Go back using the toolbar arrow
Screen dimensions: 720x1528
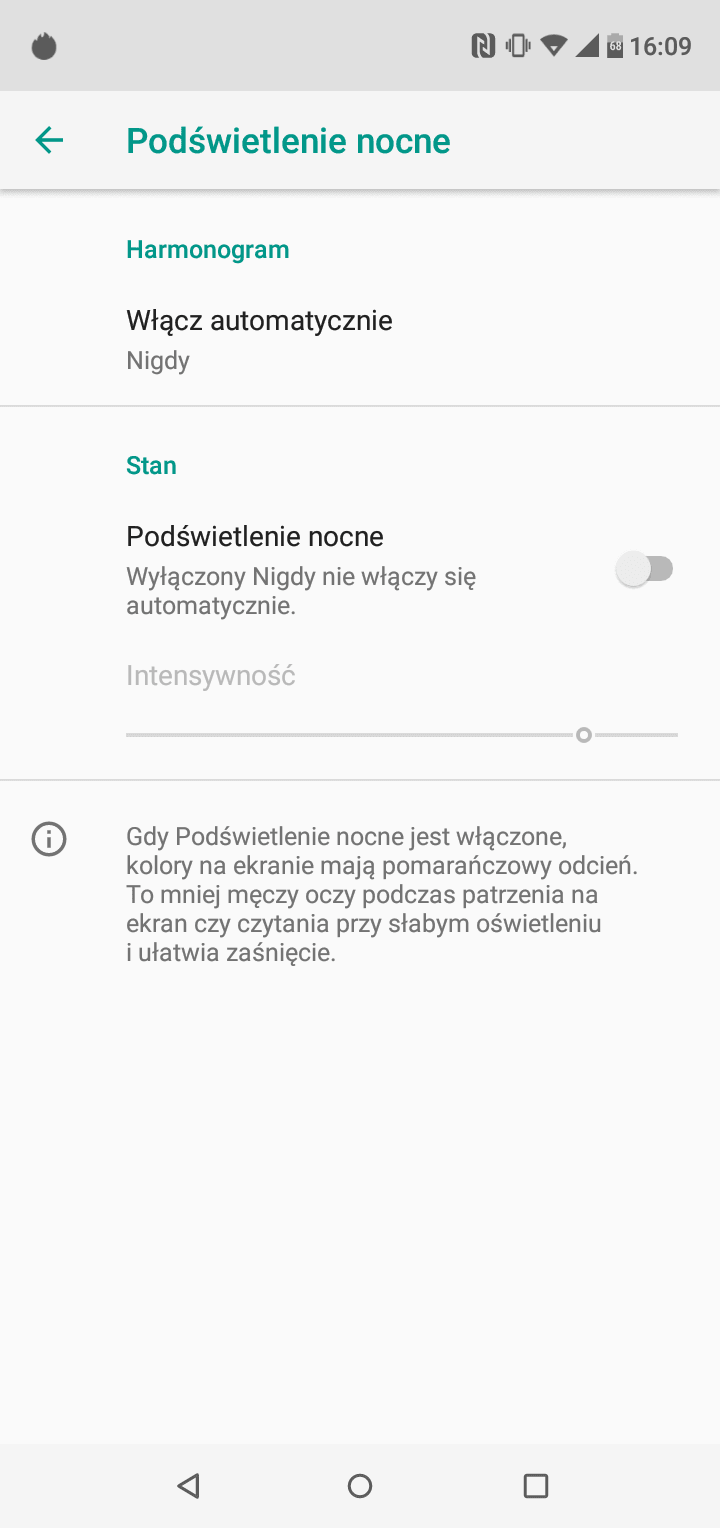(x=49, y=141)
